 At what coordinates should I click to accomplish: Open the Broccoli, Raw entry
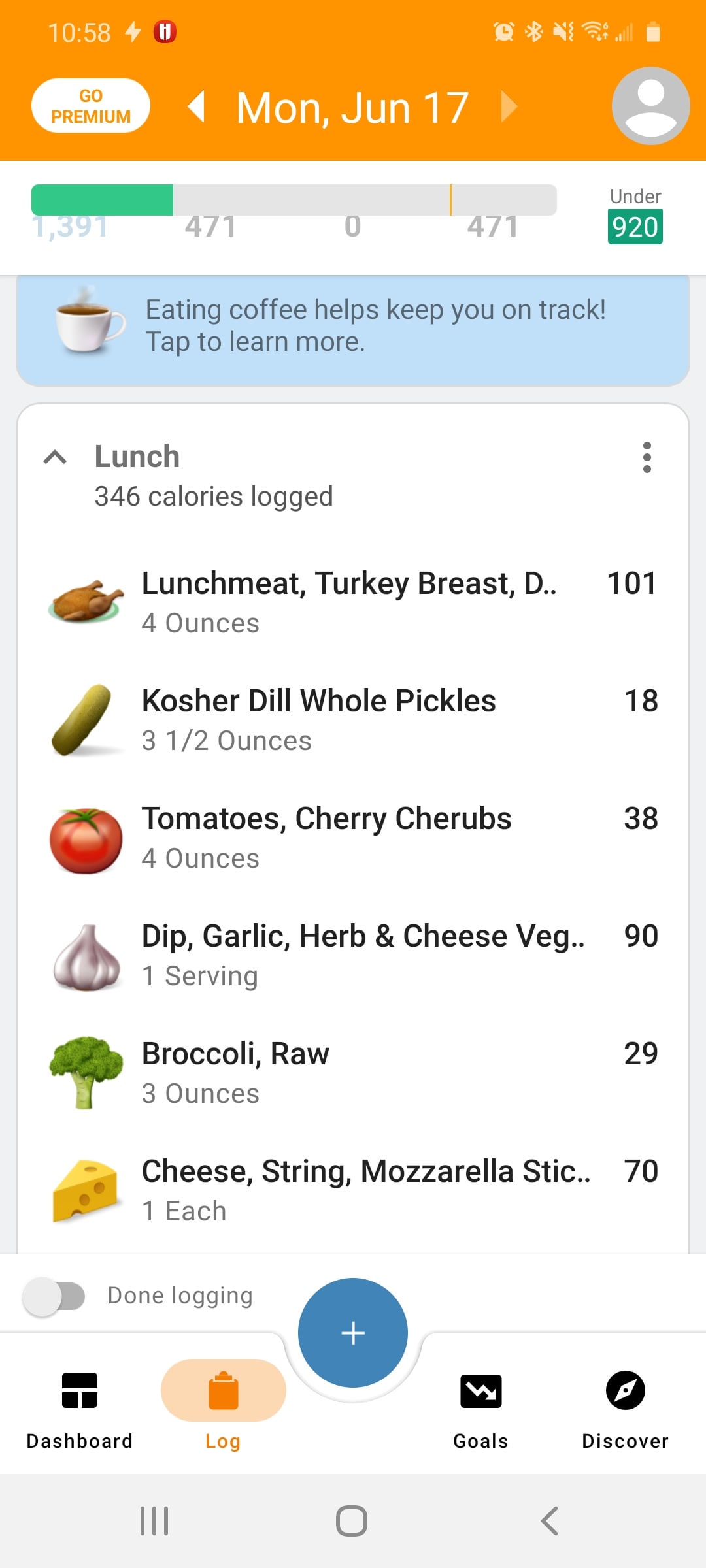[x=353, y=1073]
